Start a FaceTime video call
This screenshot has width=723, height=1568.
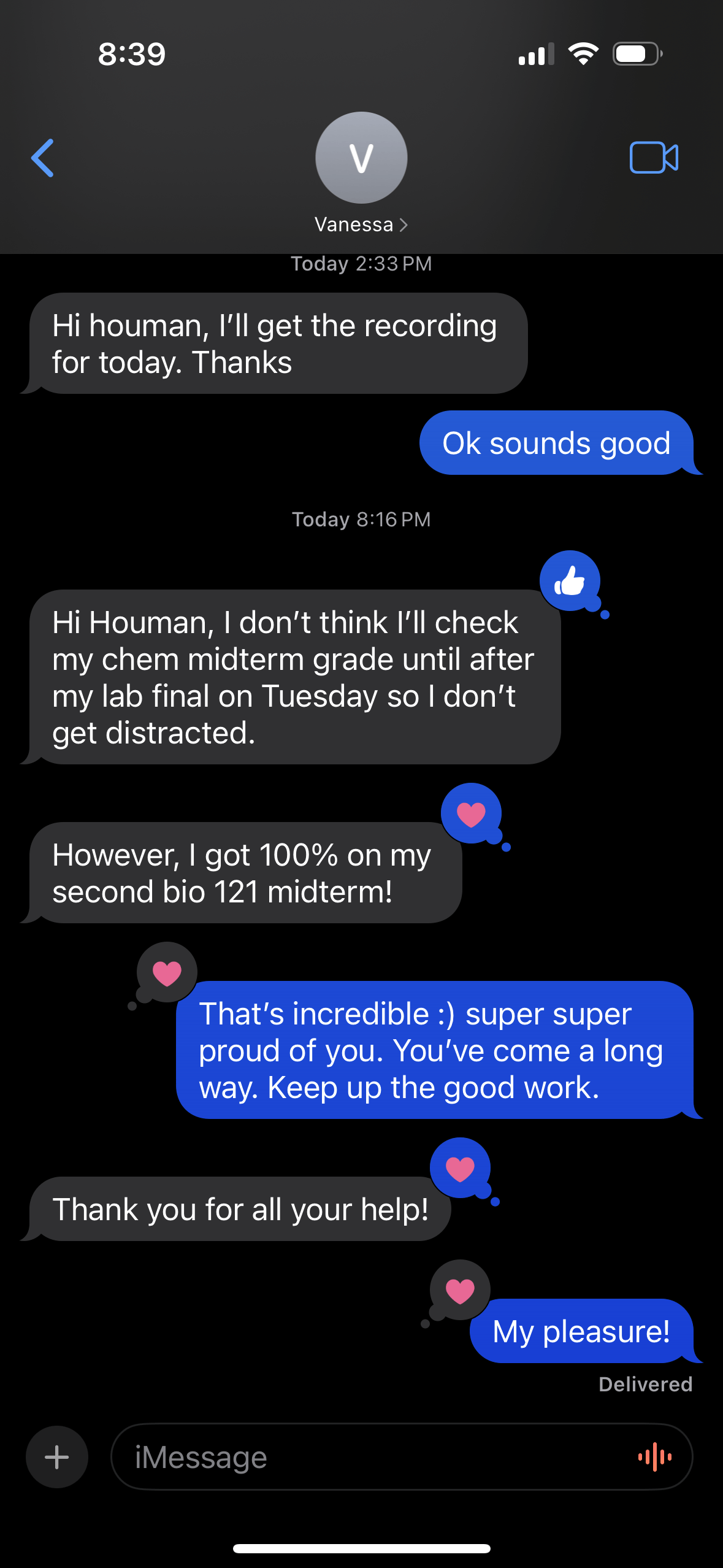tap(654, 158)
